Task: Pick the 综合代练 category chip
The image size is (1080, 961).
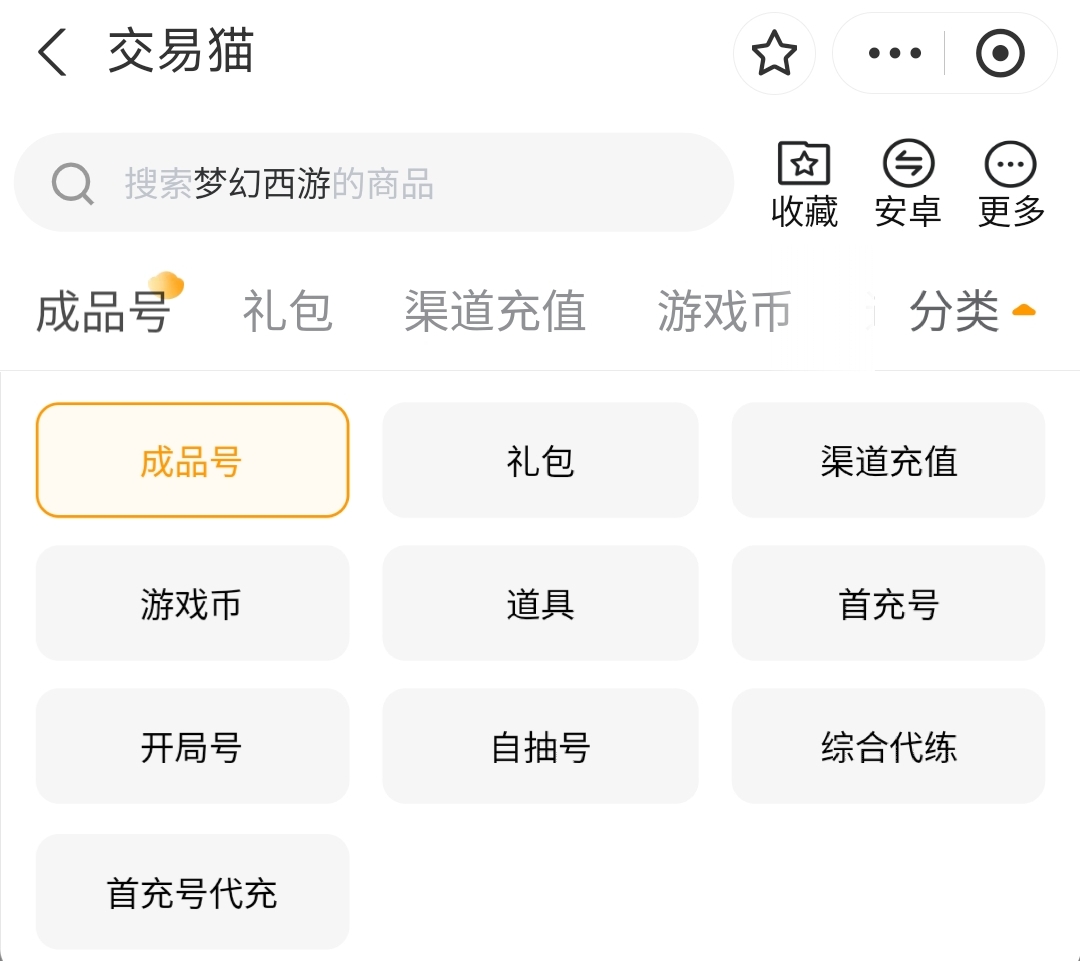Action: (888, 746)
